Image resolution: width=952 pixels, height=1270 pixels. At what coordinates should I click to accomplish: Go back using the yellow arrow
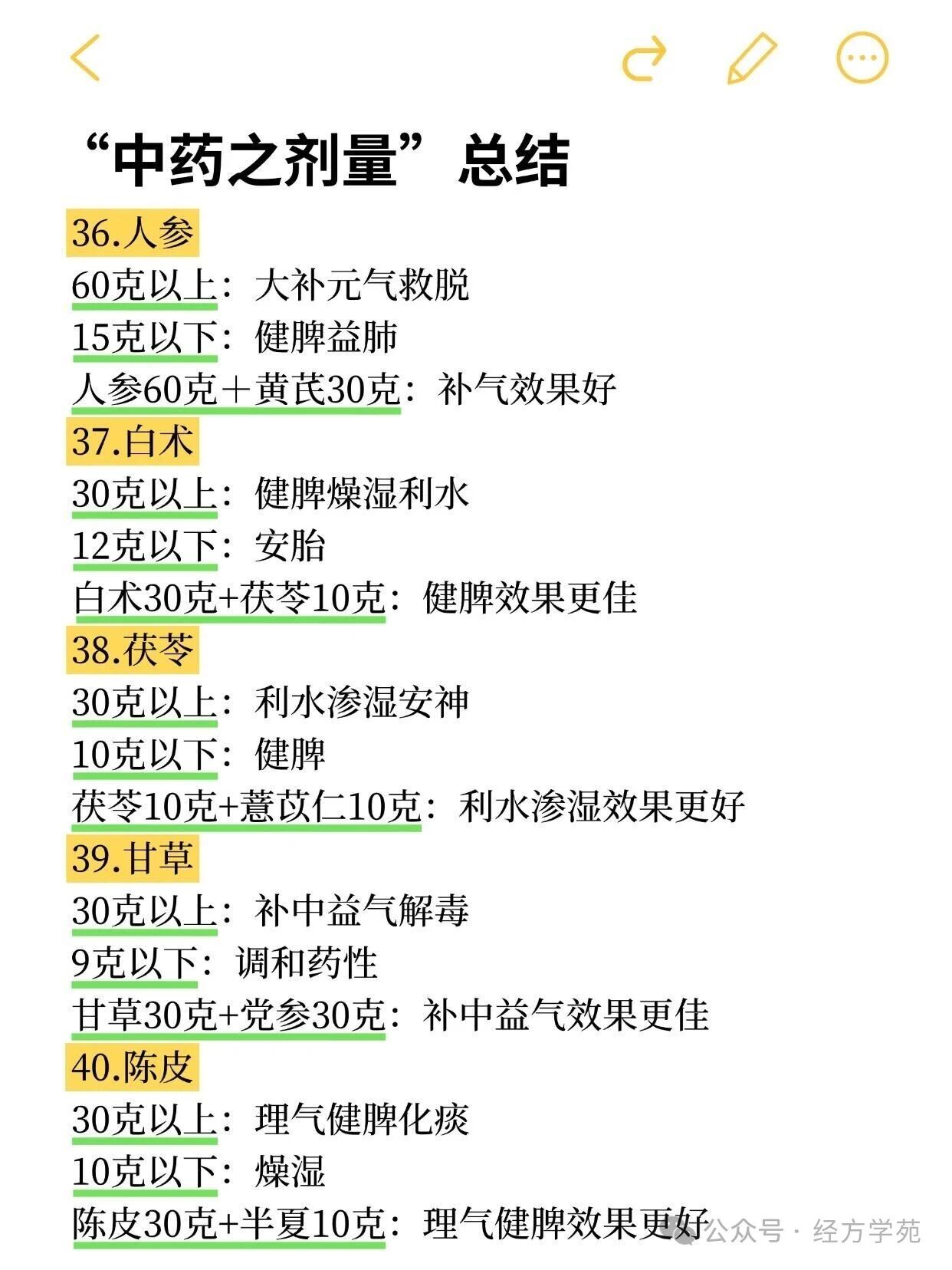(x=85, y=58)
